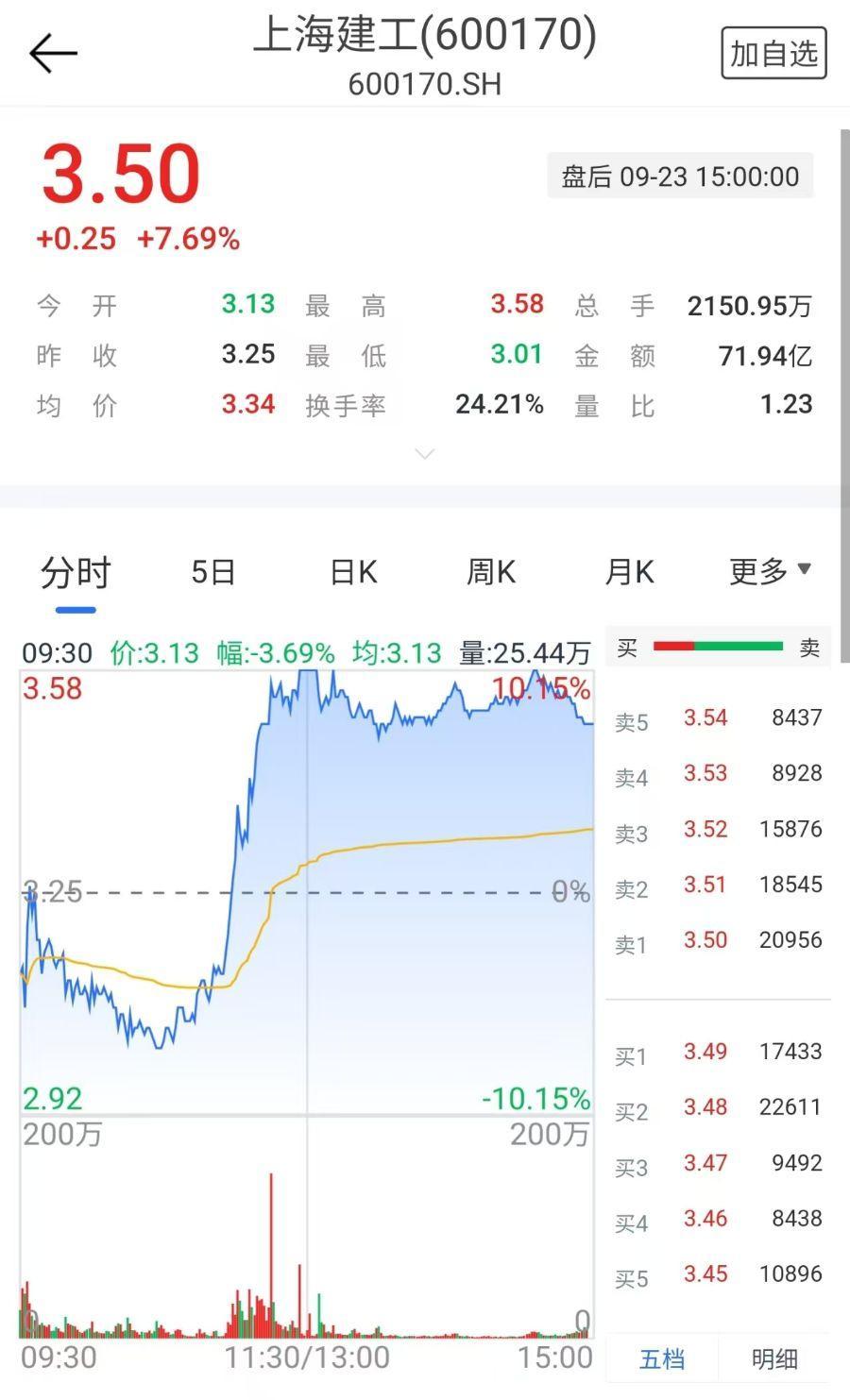This screenshot has height=1400, width=850.
Task: Switch to the 日K chart tab
Action: [x=353, y=572]
